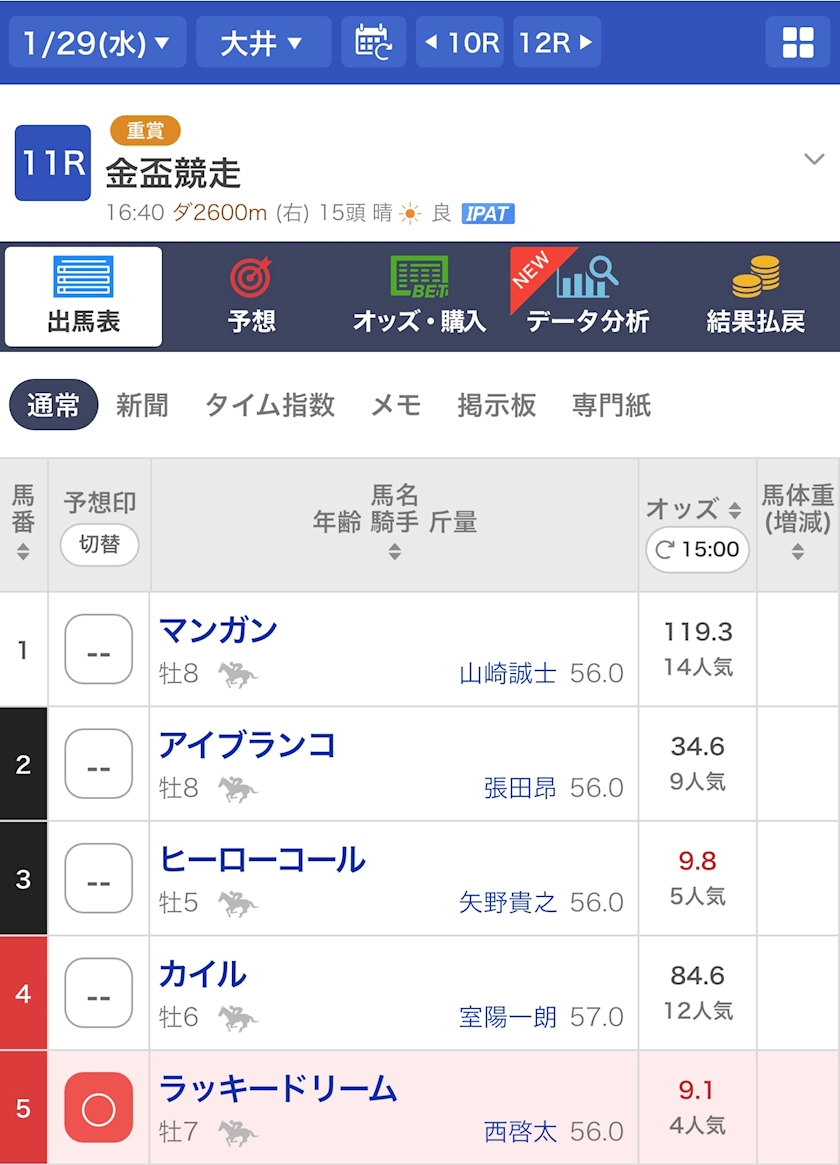Select the 新聞 view
The width and height of the screenshot is (840, 1165).
(142, 406)
